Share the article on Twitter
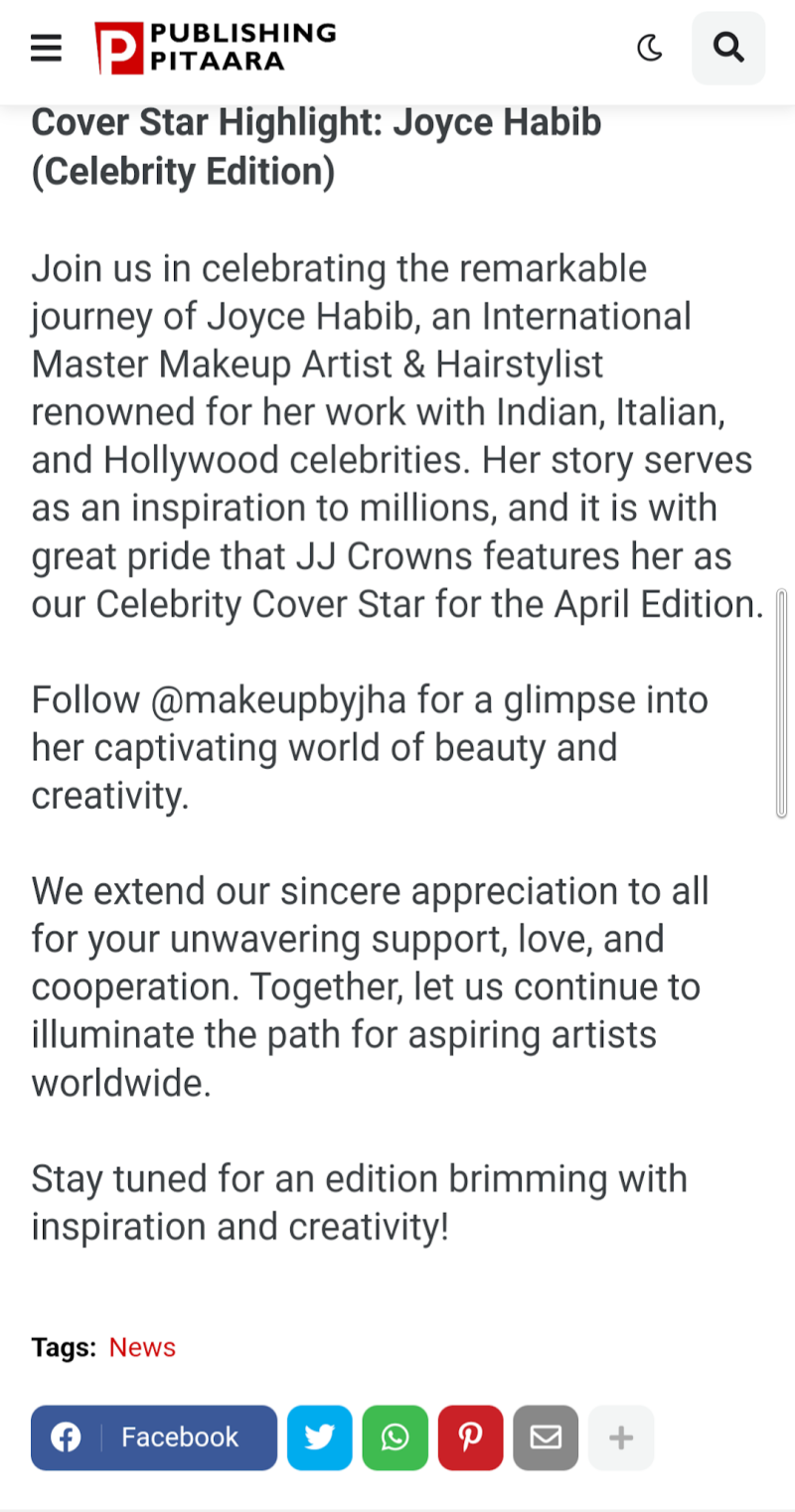Image resolution: width=795 pixels, height=1512 pixels. click(320, 1437)
